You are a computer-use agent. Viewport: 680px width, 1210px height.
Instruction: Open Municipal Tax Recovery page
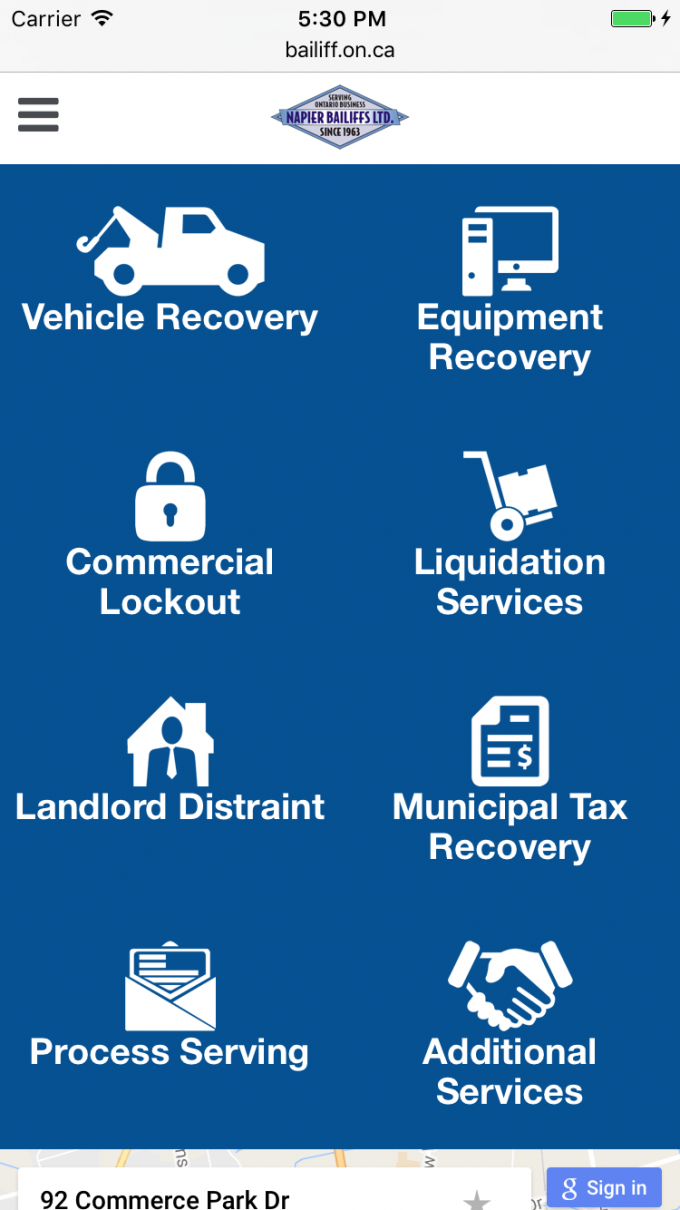pos(510,782)
